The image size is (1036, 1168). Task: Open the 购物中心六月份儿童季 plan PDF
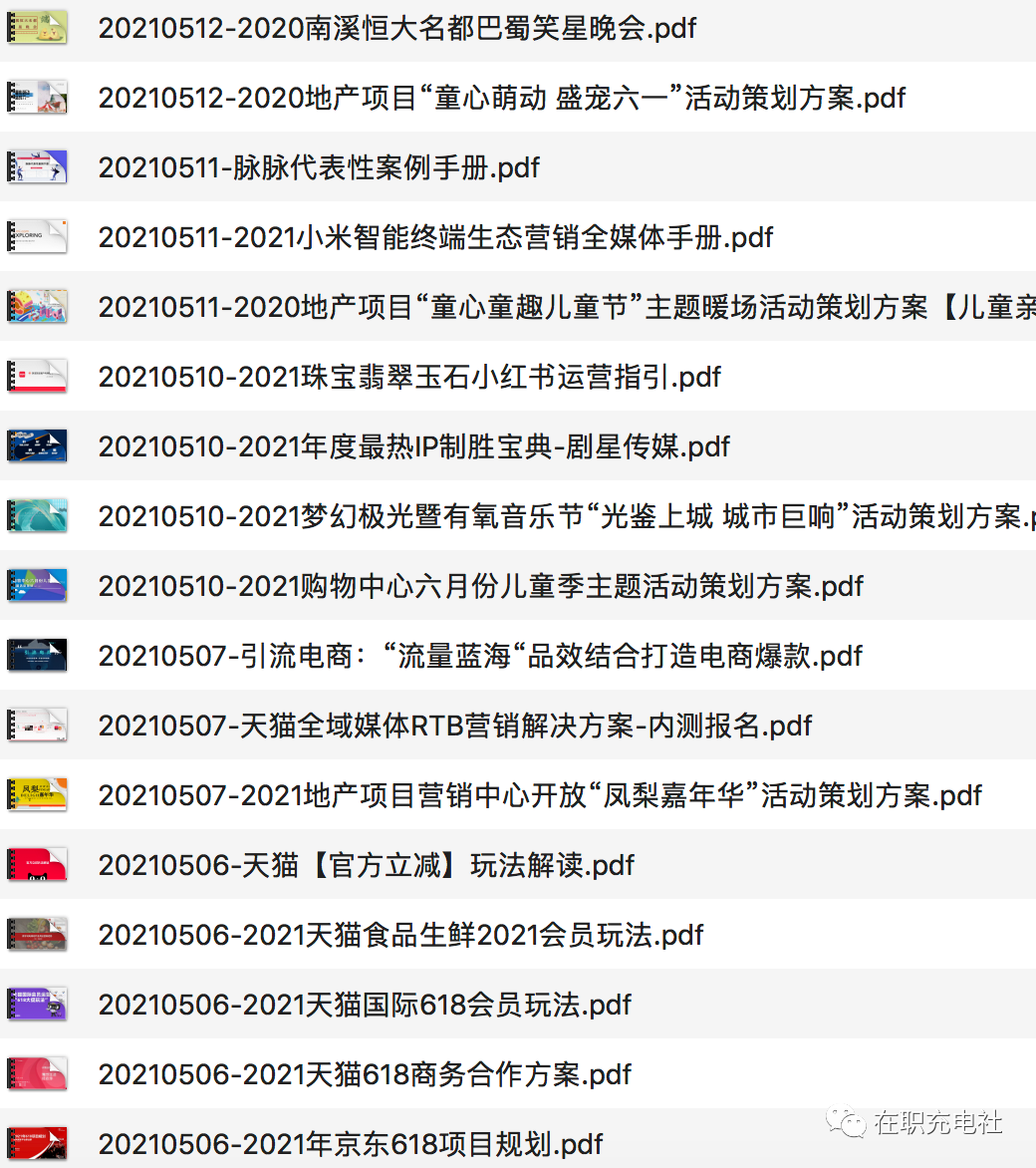[480, 586]
